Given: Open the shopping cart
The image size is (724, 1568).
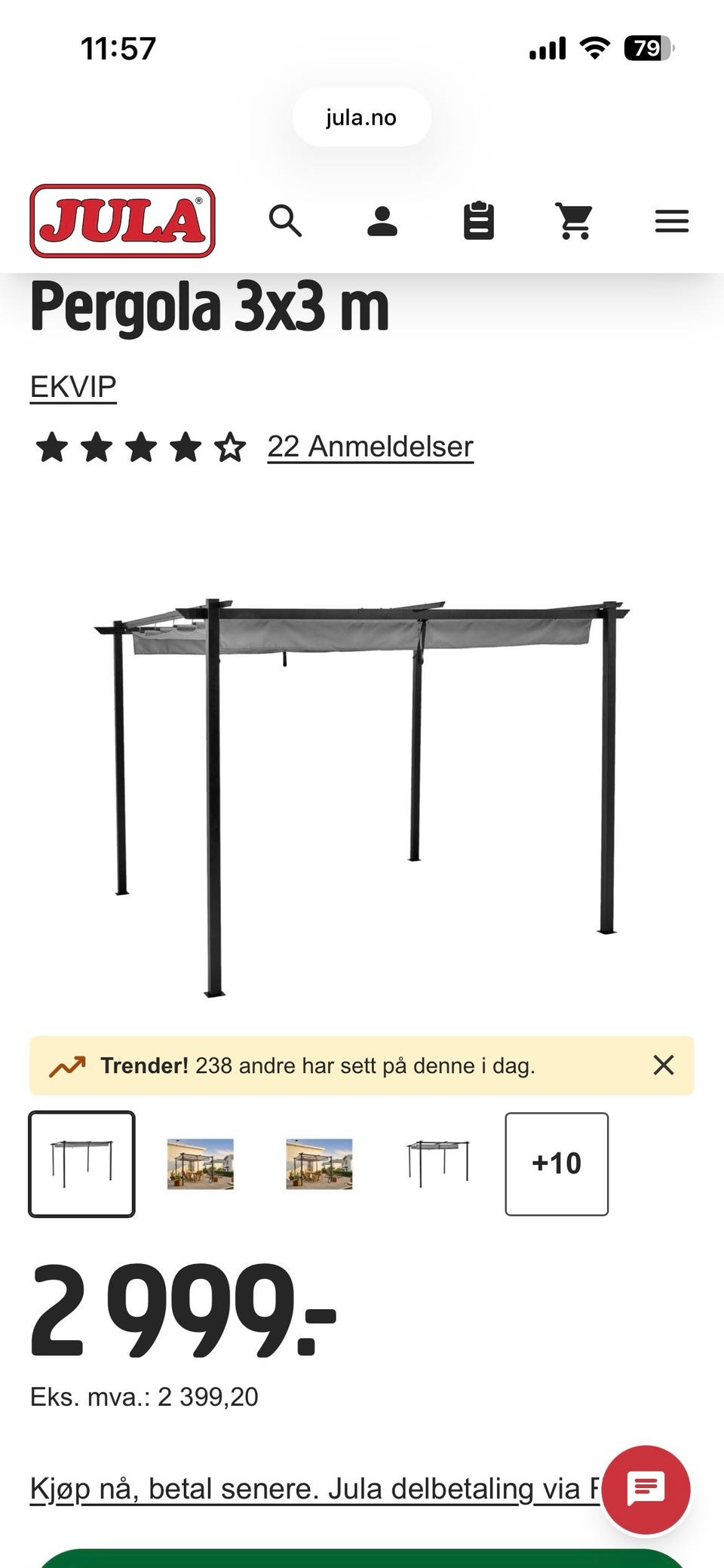Looking at the screenshot, I should [x=575, y=221].
